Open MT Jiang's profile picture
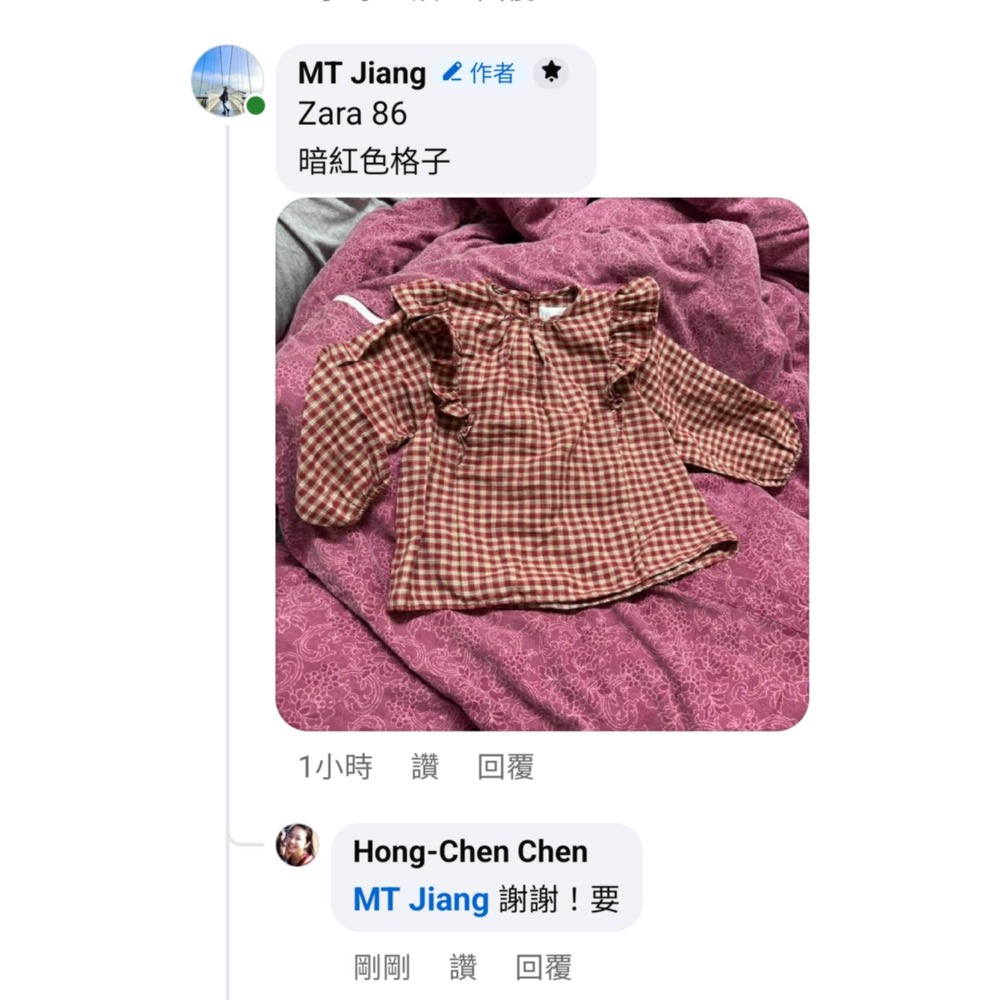This screenshot has height=1000, width=1000. 227,80
